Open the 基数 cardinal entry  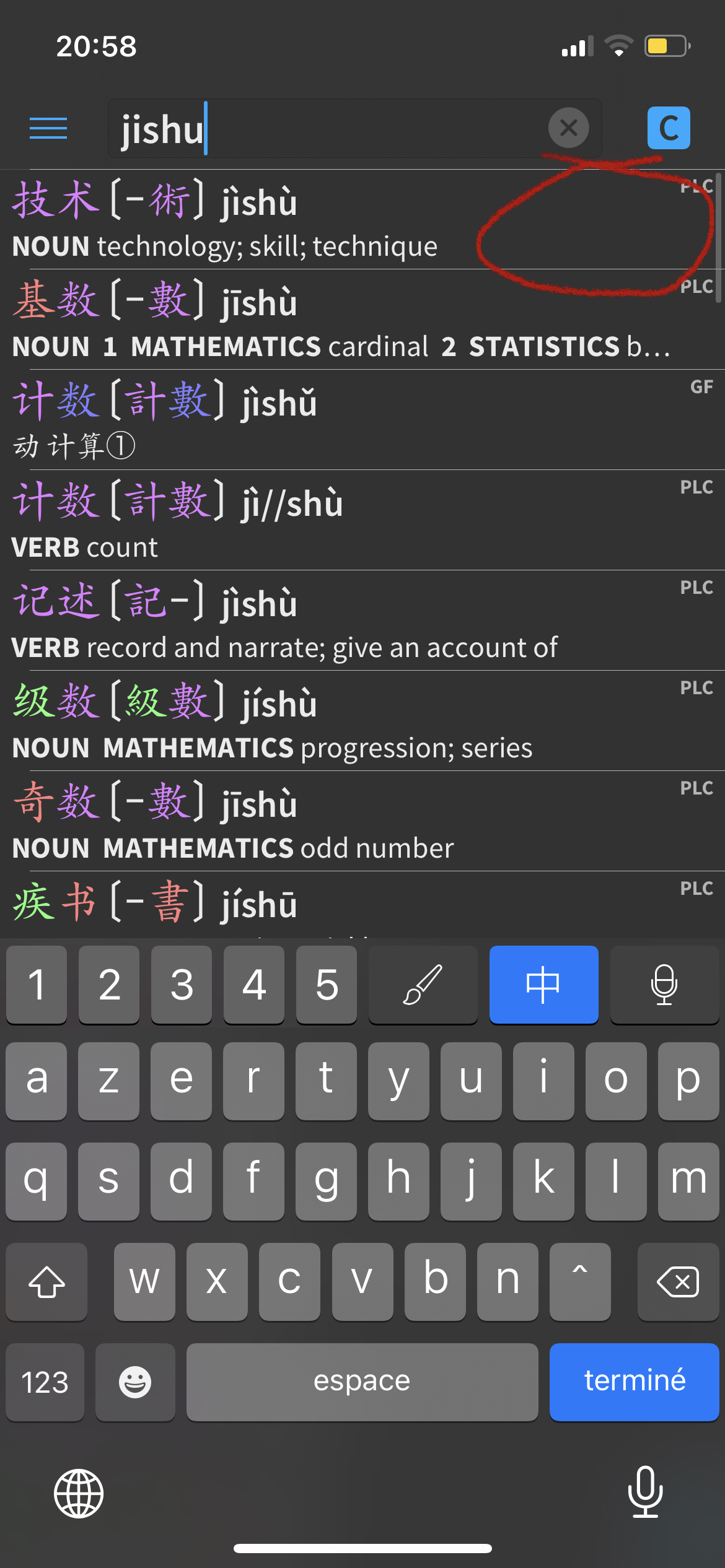tap(362, 320)
